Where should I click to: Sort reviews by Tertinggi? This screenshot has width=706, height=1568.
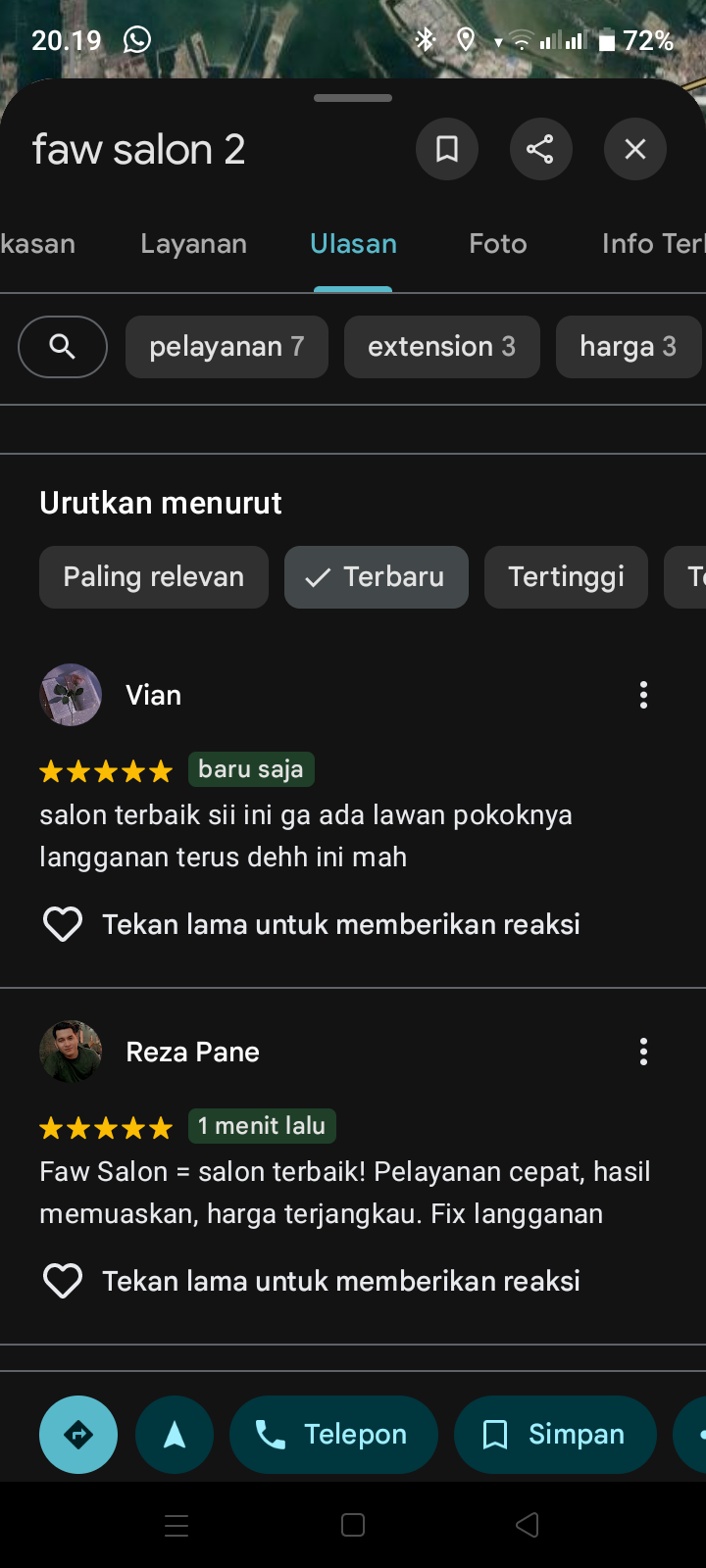[566, 577]
